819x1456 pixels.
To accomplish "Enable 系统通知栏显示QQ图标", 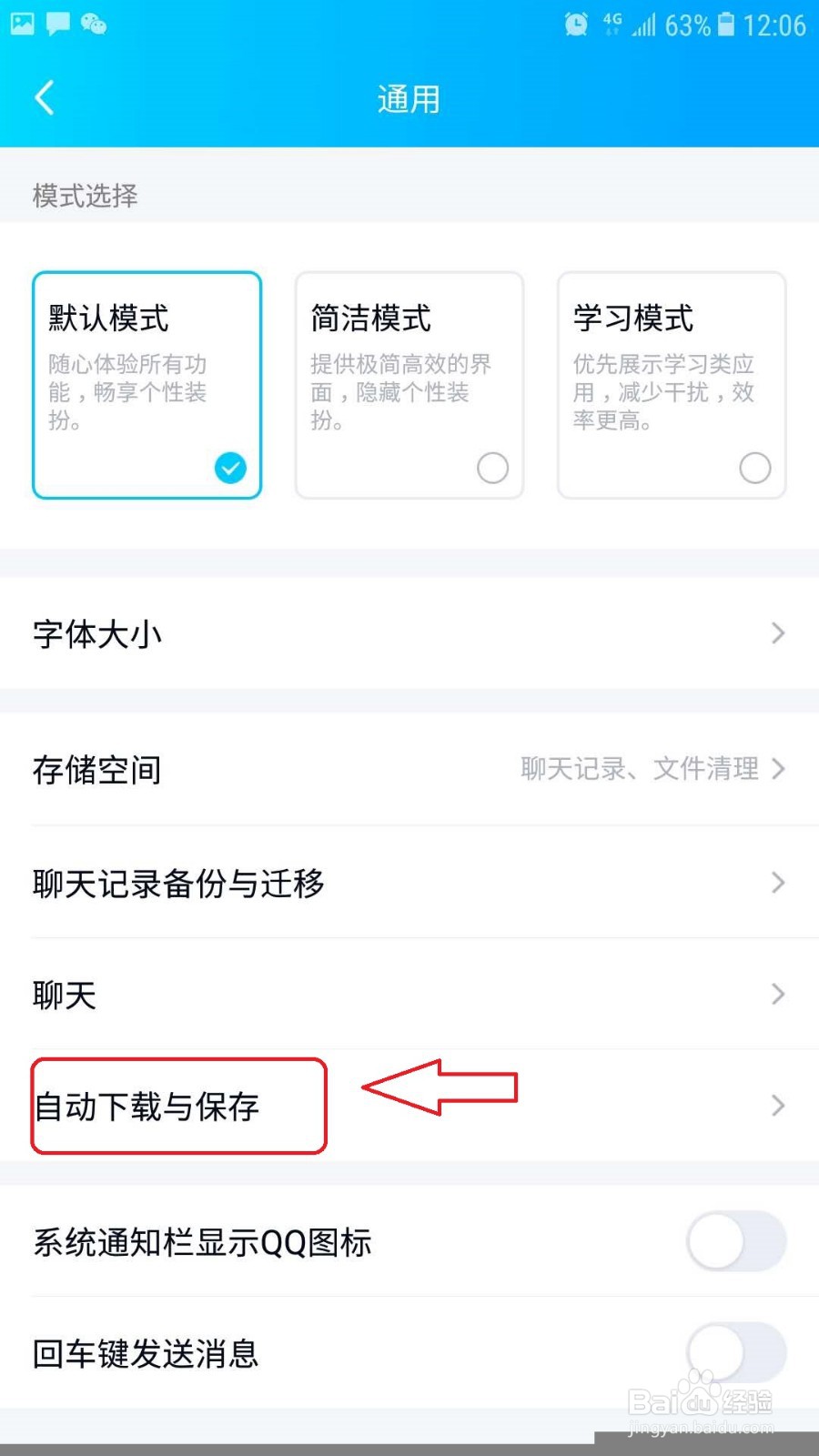I will pyautogui.click(x=735, y=1242).
